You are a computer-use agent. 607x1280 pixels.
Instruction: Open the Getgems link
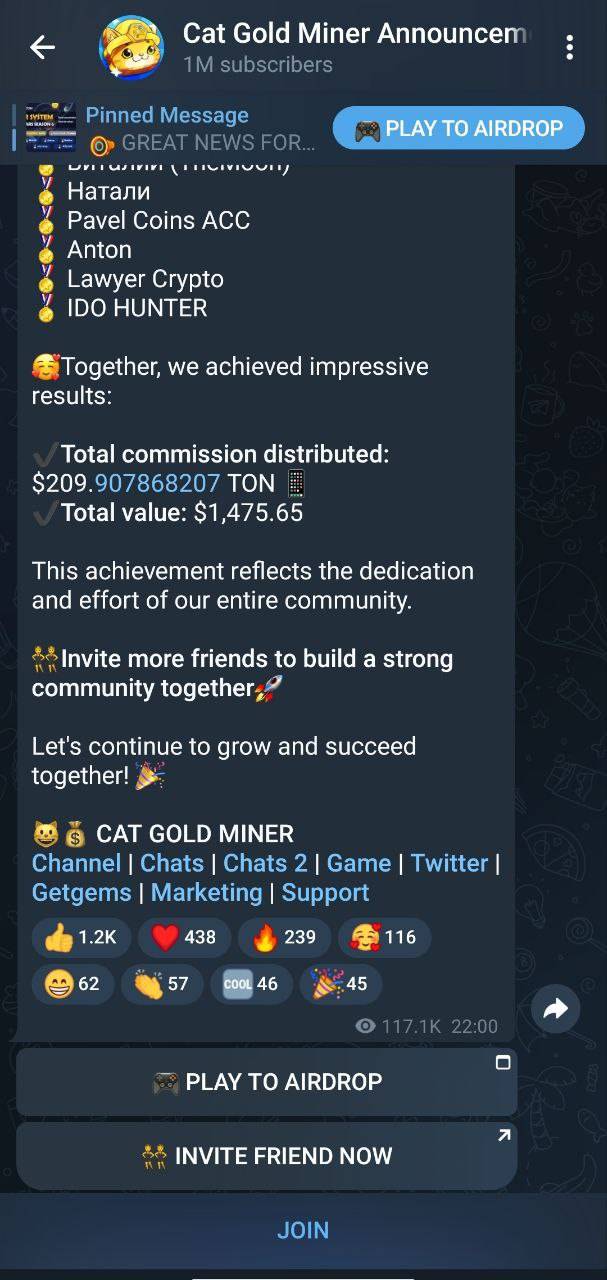(x=81, y=892)
